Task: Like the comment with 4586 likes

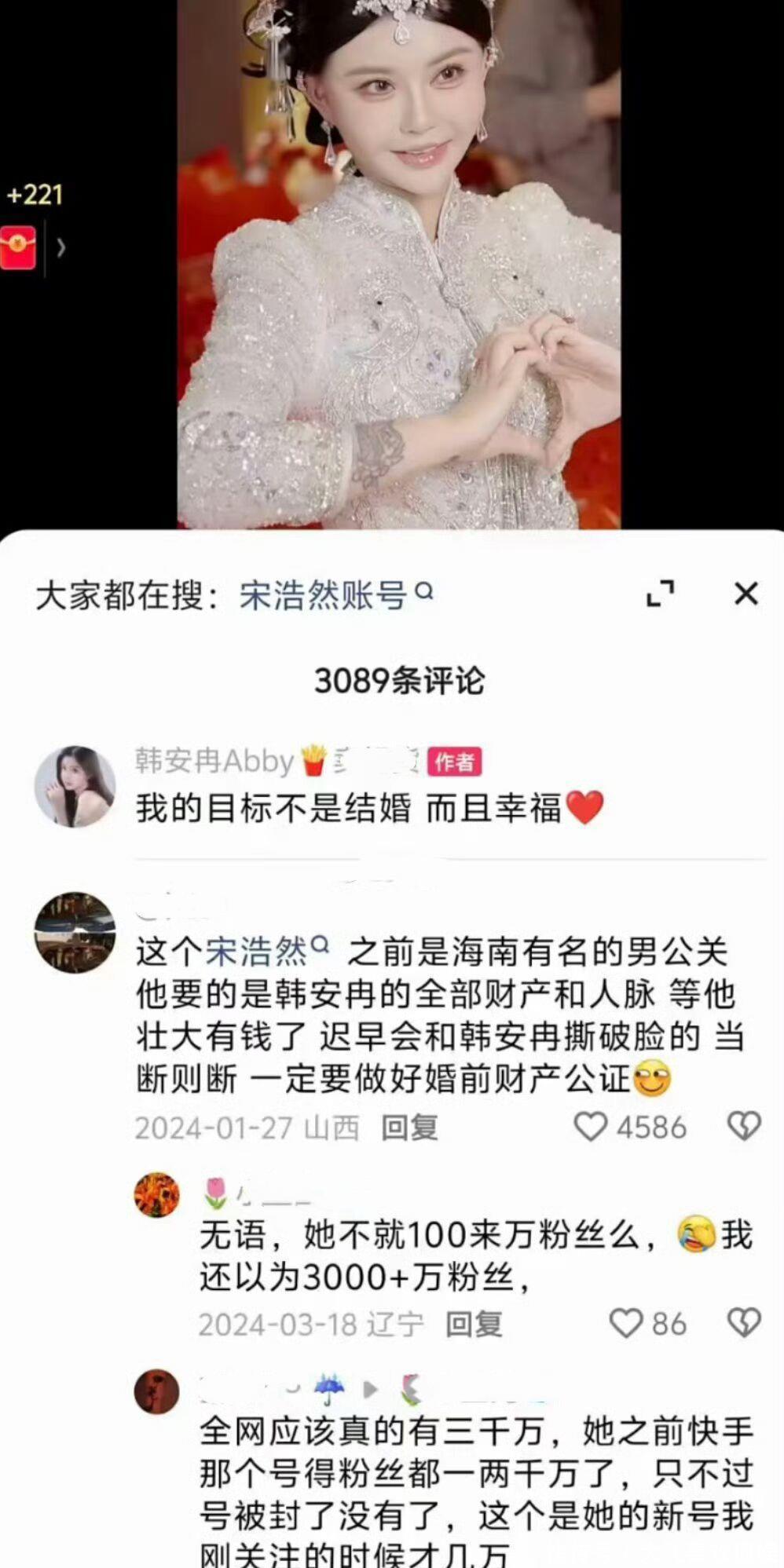Action: [x=591, y=1127]
